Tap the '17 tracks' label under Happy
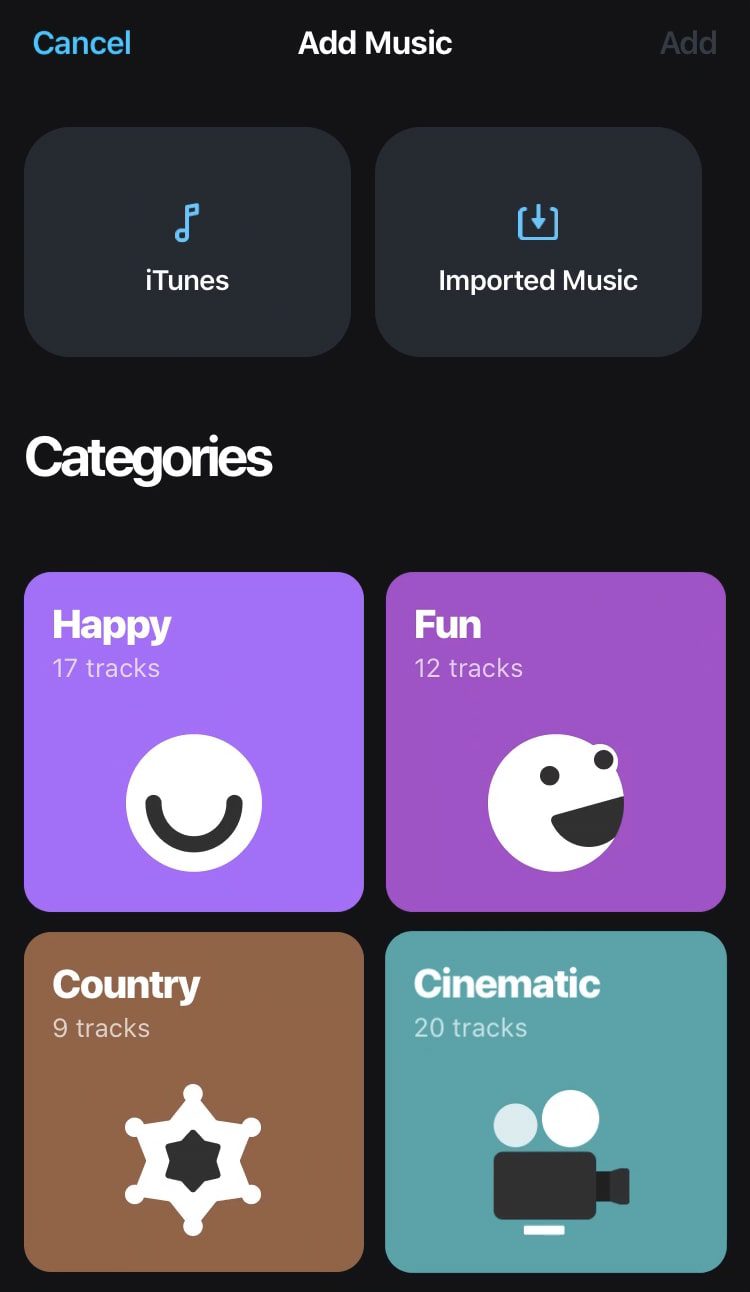Image resolution: width=750 pixels, height=1292 pixels. click(106, 668)
